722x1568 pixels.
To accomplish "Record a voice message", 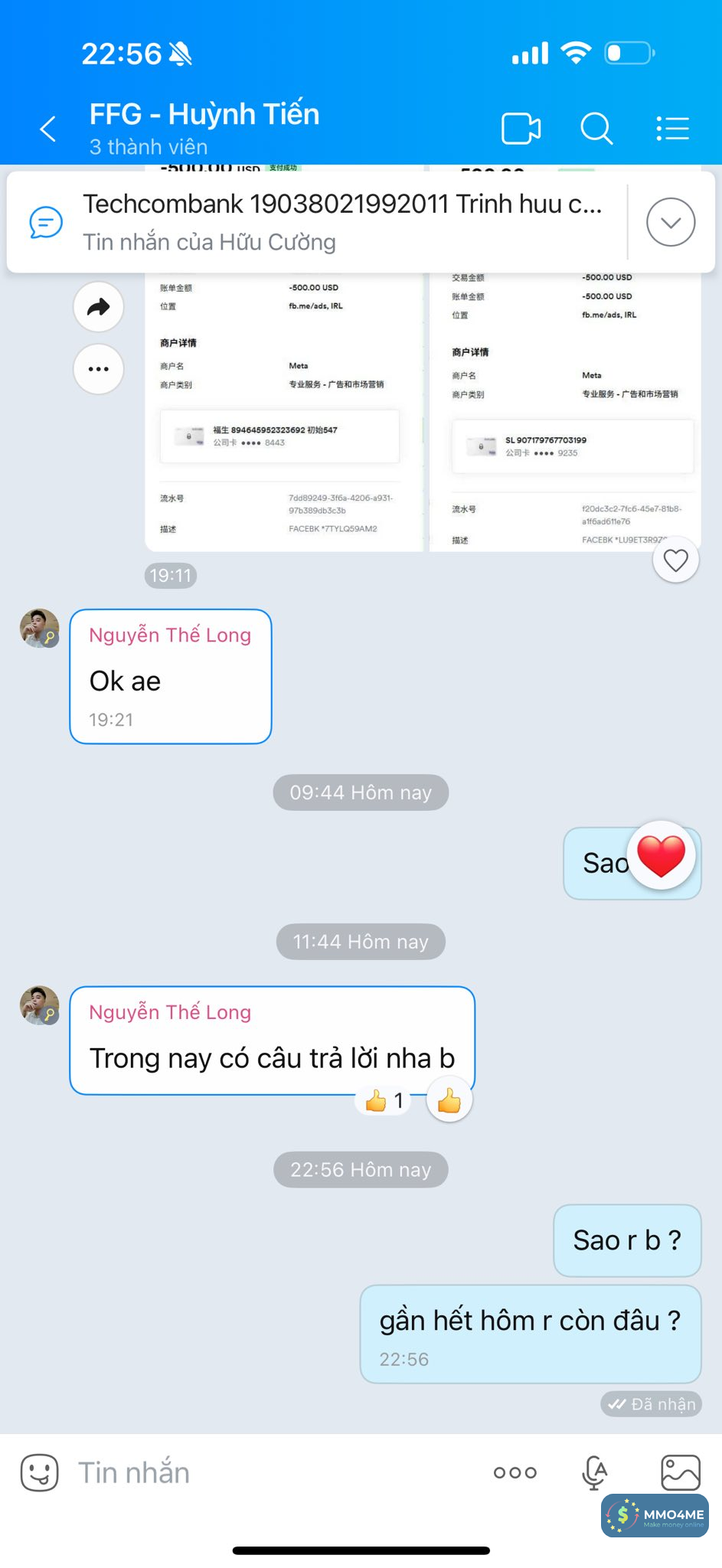I will point(594,1472).
